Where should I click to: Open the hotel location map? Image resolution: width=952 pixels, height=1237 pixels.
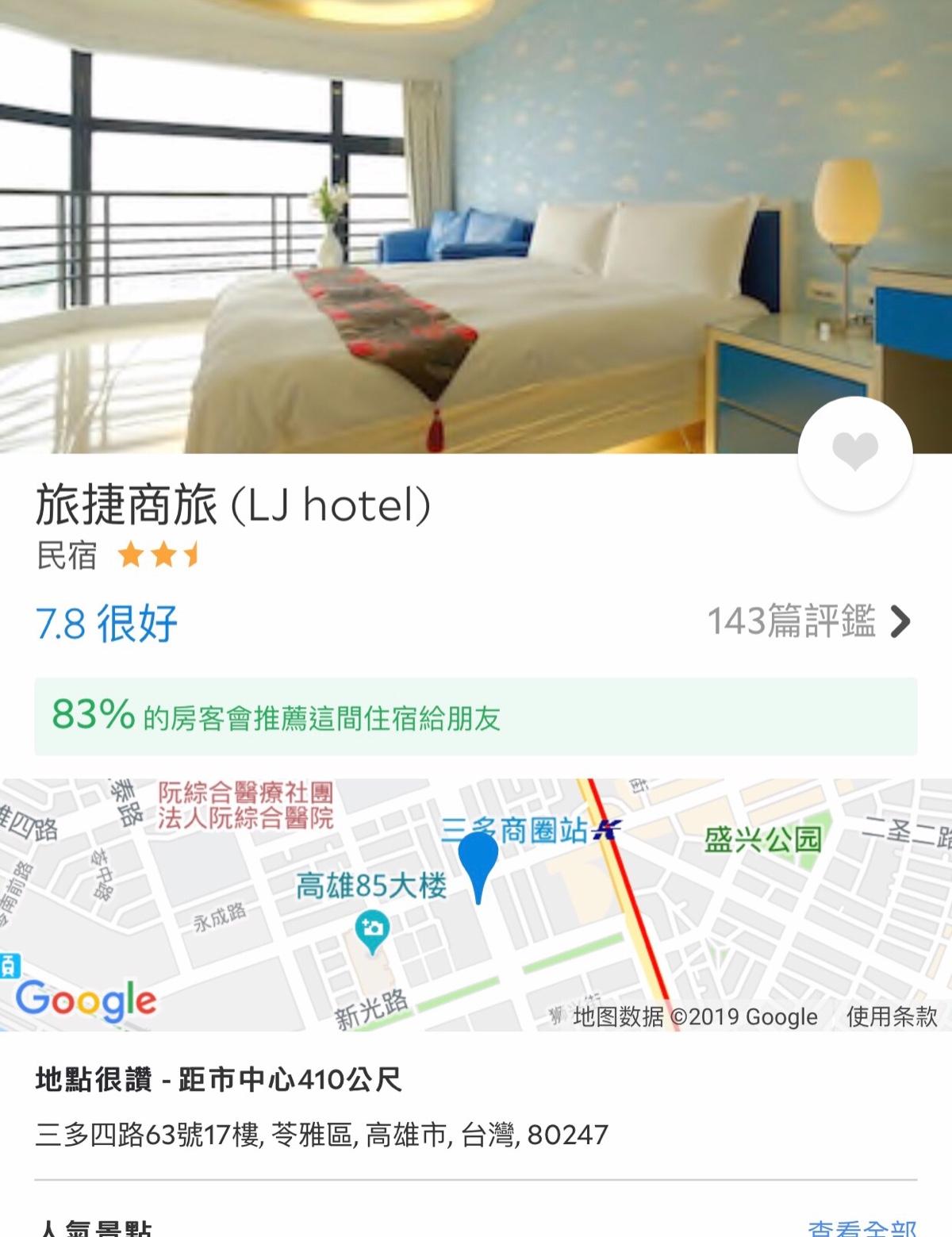click(x=476, y=905)
